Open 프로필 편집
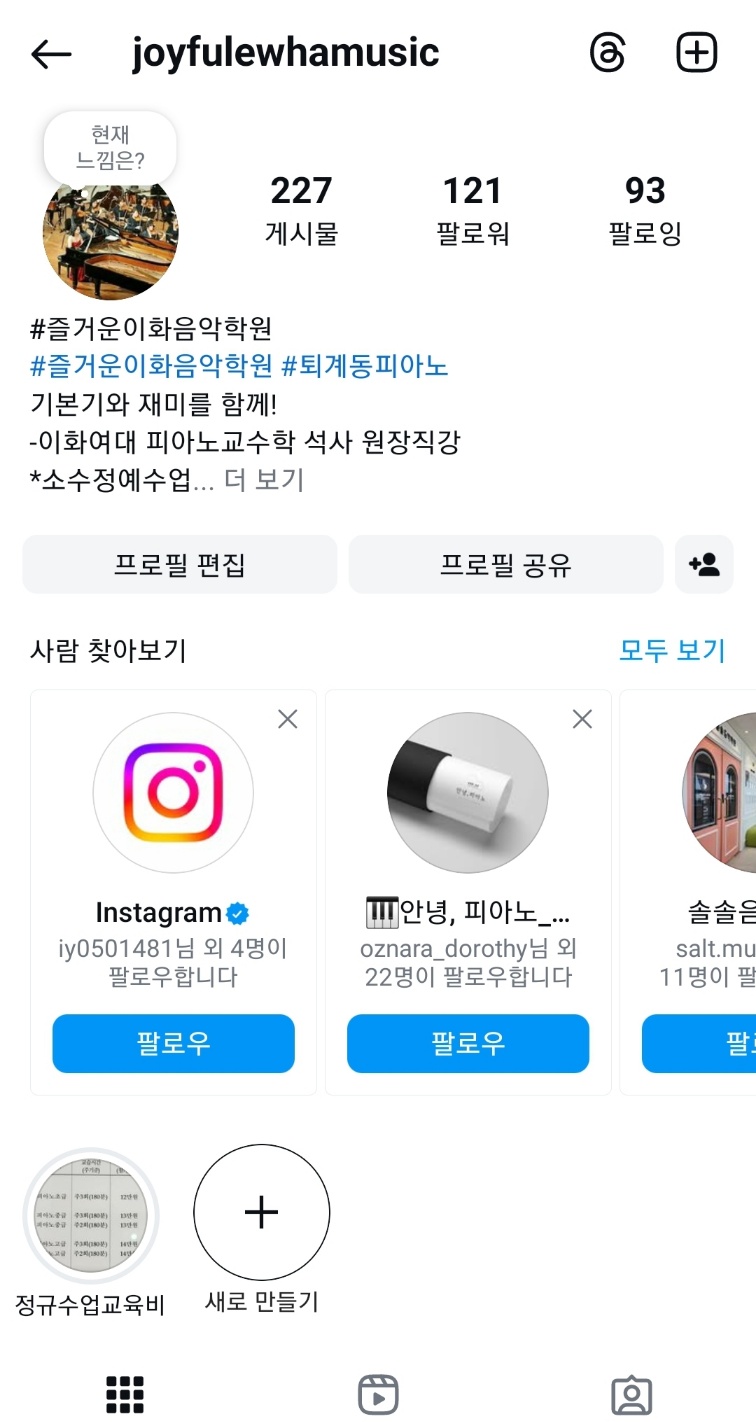Image resolution: width=756 pixels, height=1422 pixels. (180, 565)
